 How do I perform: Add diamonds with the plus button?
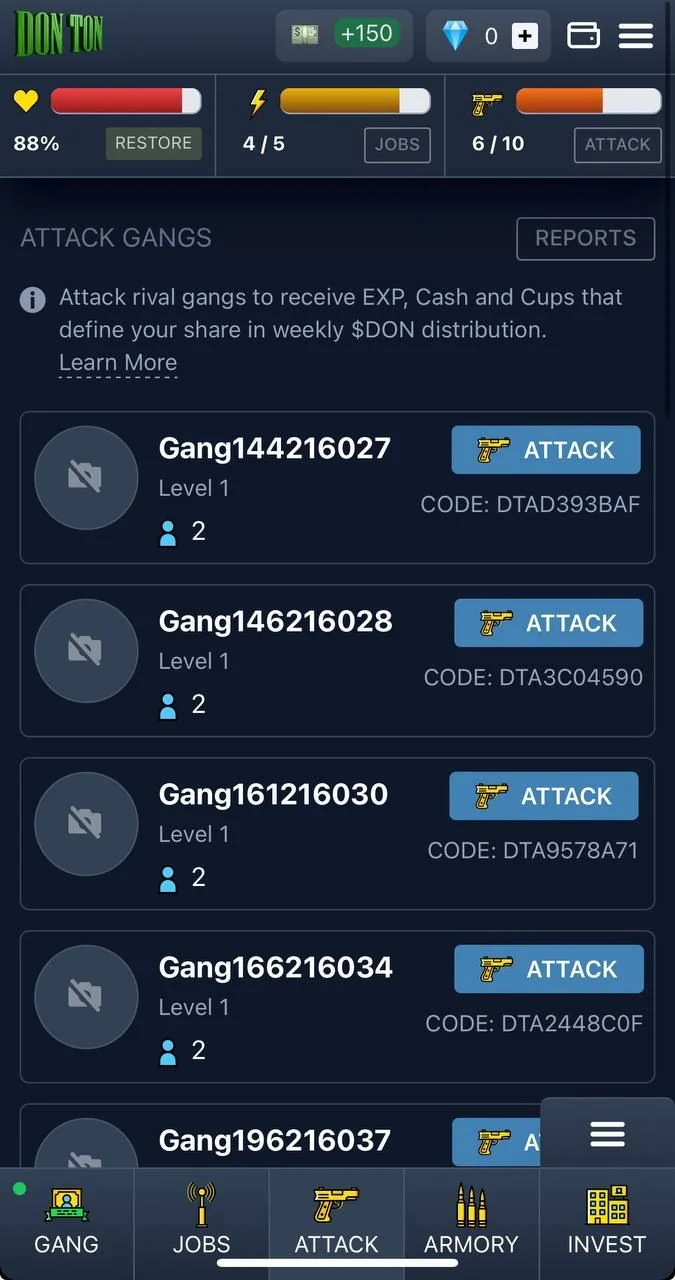(x=525, y=36)
